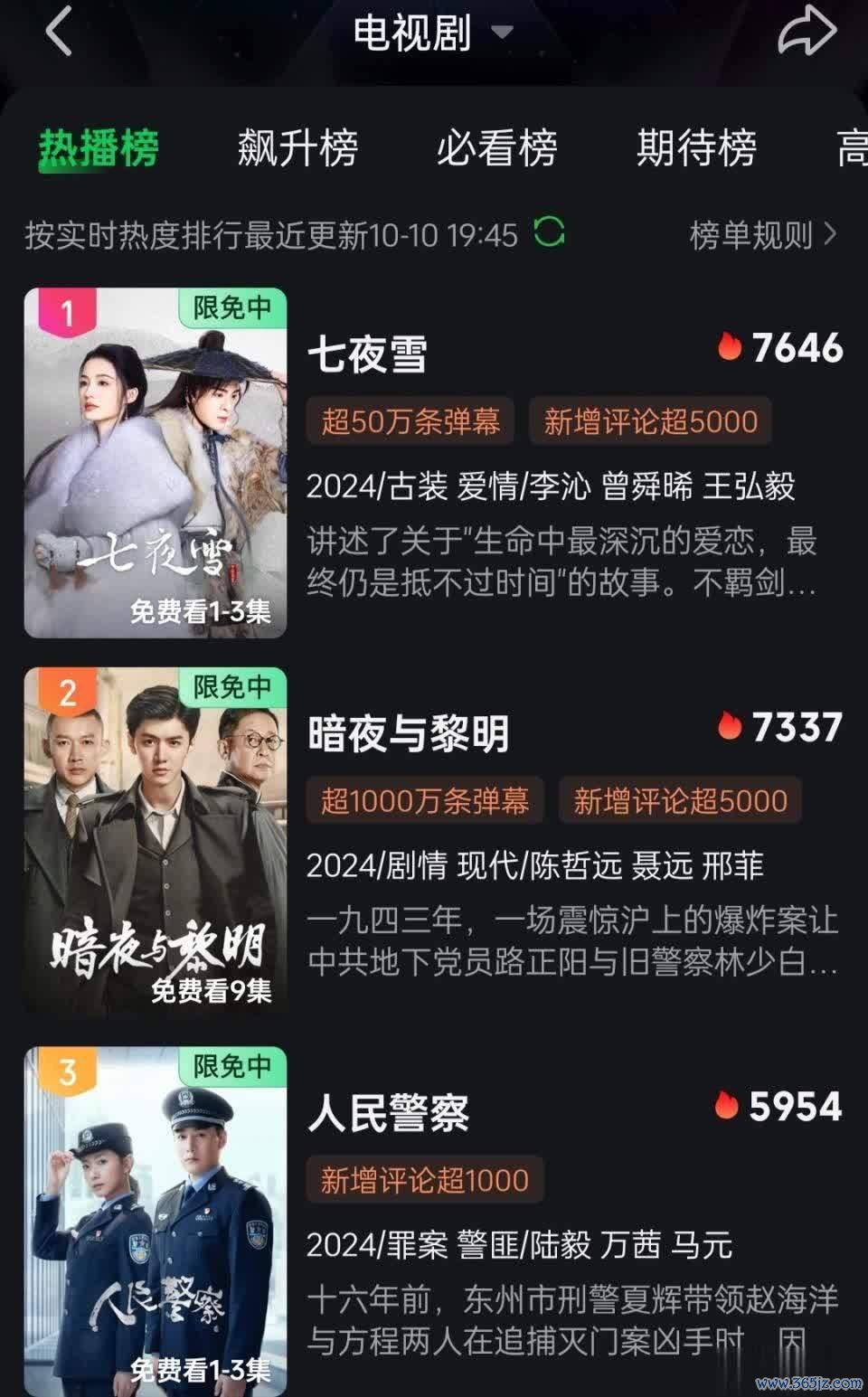Share this ranking list
868x1397 pixels.
click(x=807, y=33)
